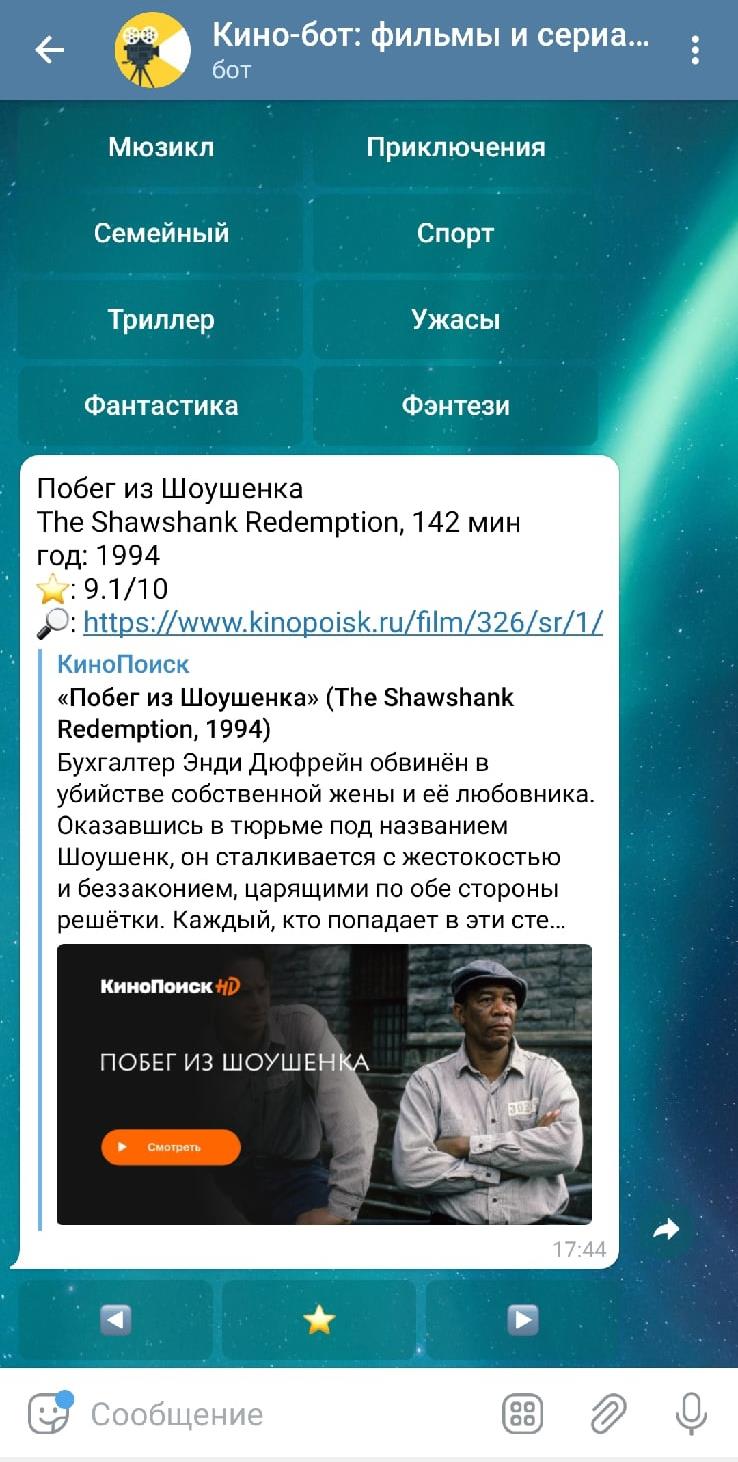The height and width of the screenshot is (1462, 738).
Task: Choose the Приключения genre
Action: pos(456,148)
